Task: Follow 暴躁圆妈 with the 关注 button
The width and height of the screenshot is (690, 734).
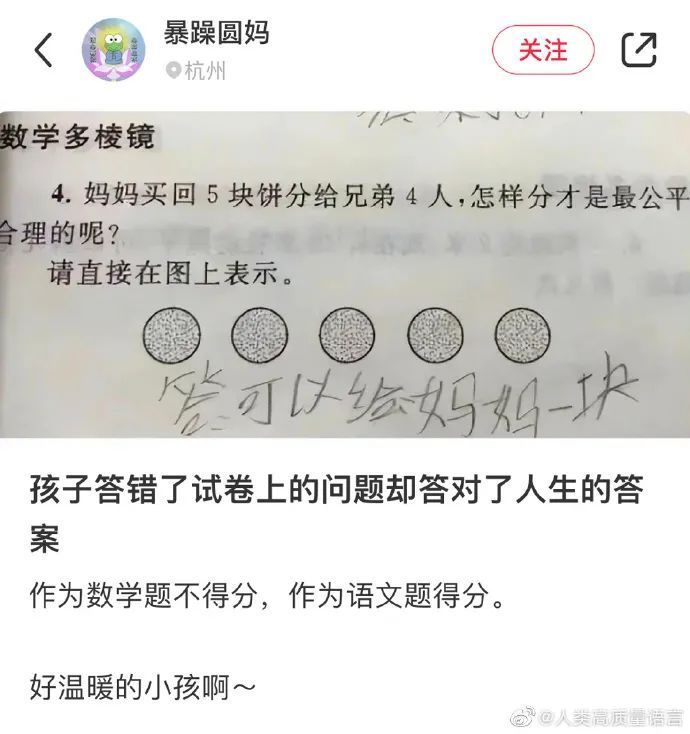Action: point(543,50)
